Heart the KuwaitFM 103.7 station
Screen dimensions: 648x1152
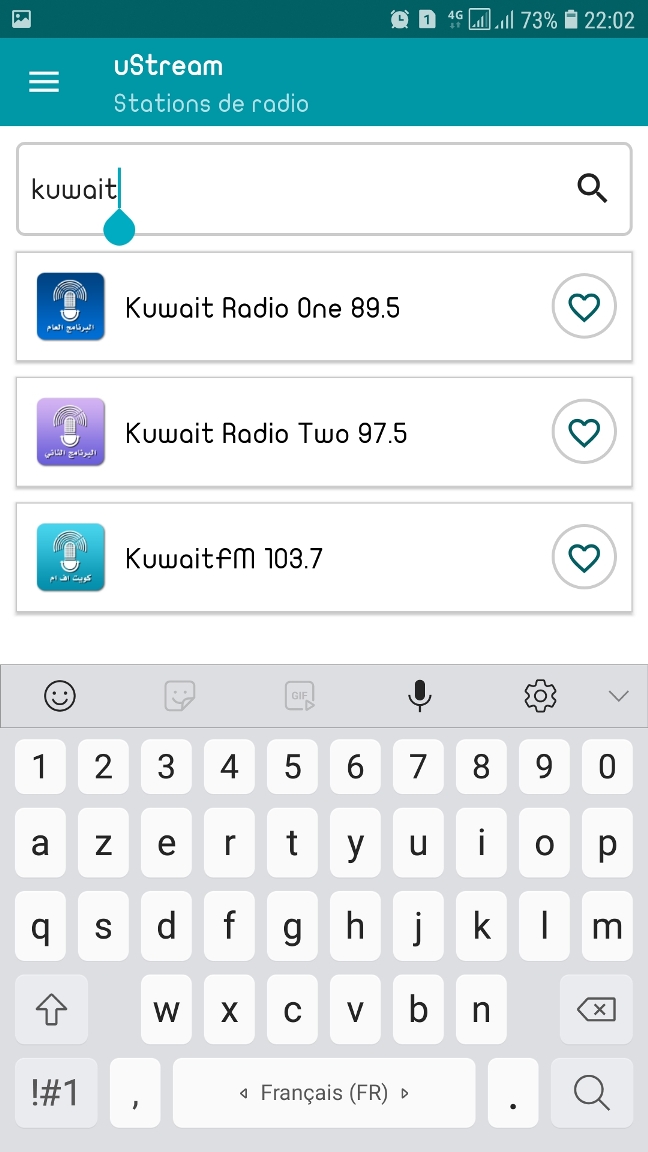point(584,558)
